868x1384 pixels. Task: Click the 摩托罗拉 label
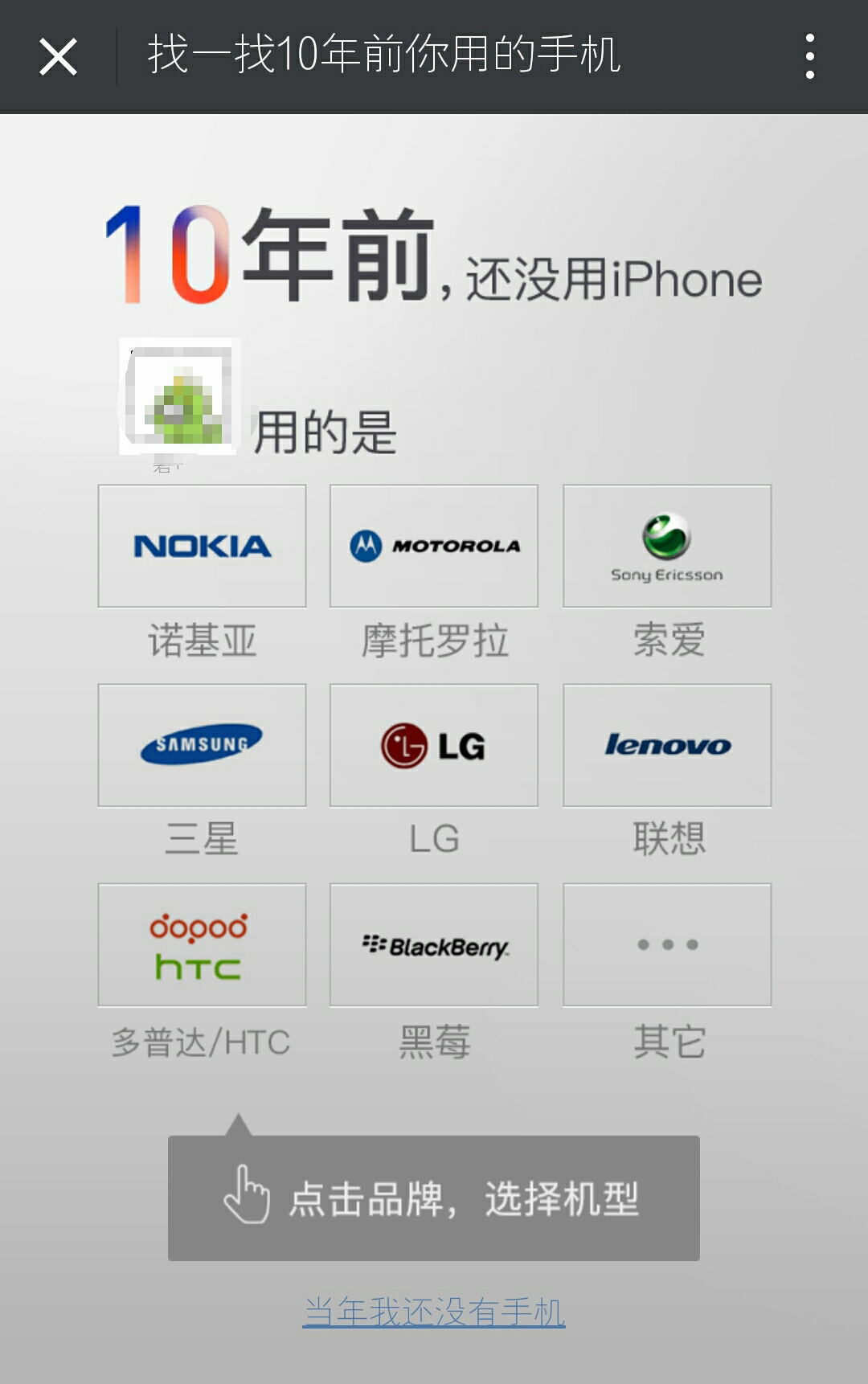click(x=433, y=639)
